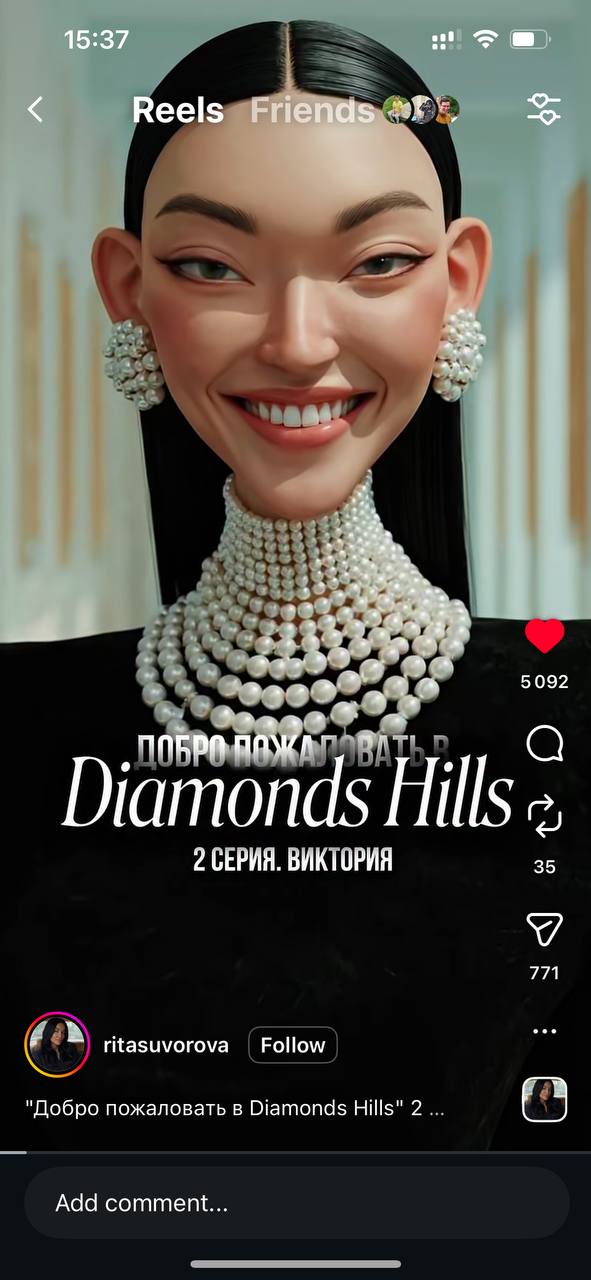This screenshot has height=1280, width=591.
Task: Unlike the reel with the heart icon
Action: [544, 636]
